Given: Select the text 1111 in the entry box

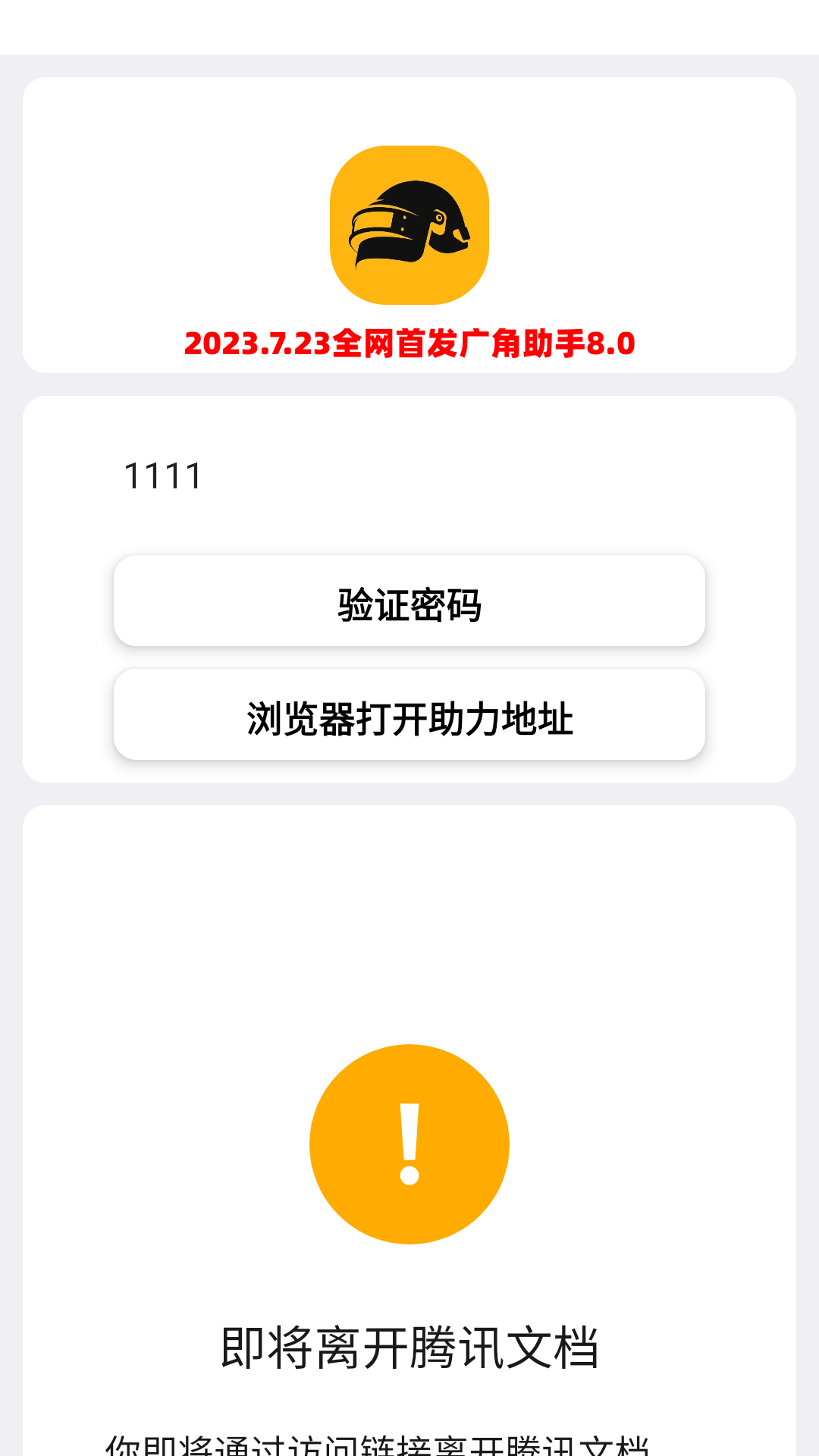Looking at the screenshot, I should tap(163, 475).
